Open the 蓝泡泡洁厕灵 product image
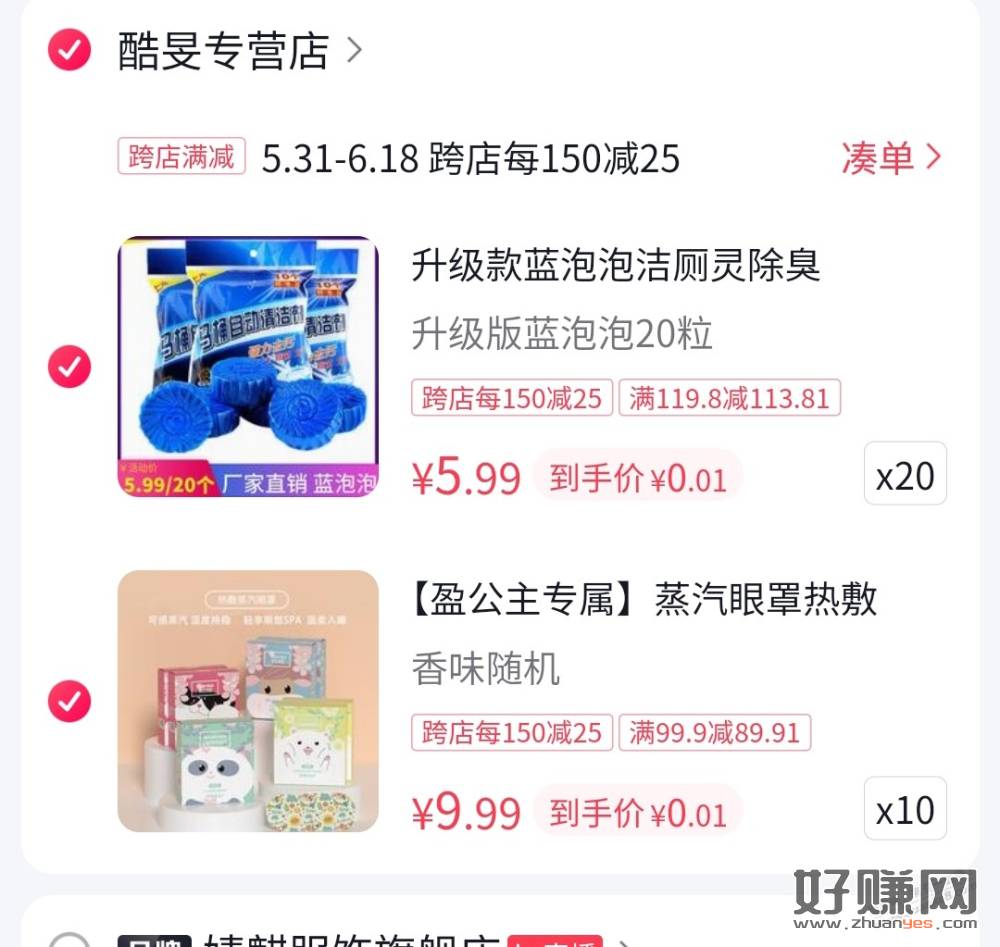 [x=248, y=367]
